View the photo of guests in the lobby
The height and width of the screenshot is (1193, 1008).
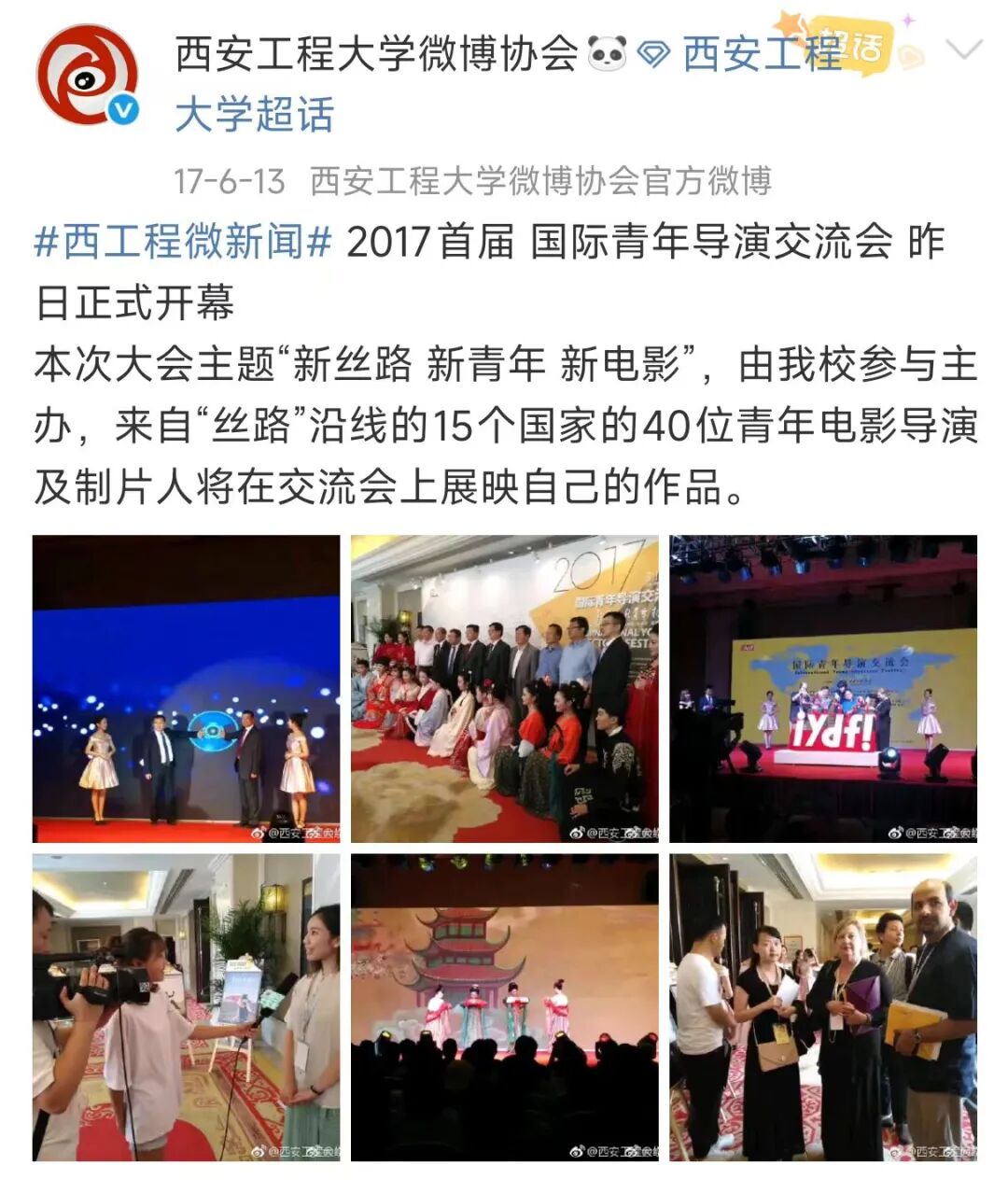coord(823,1007)
